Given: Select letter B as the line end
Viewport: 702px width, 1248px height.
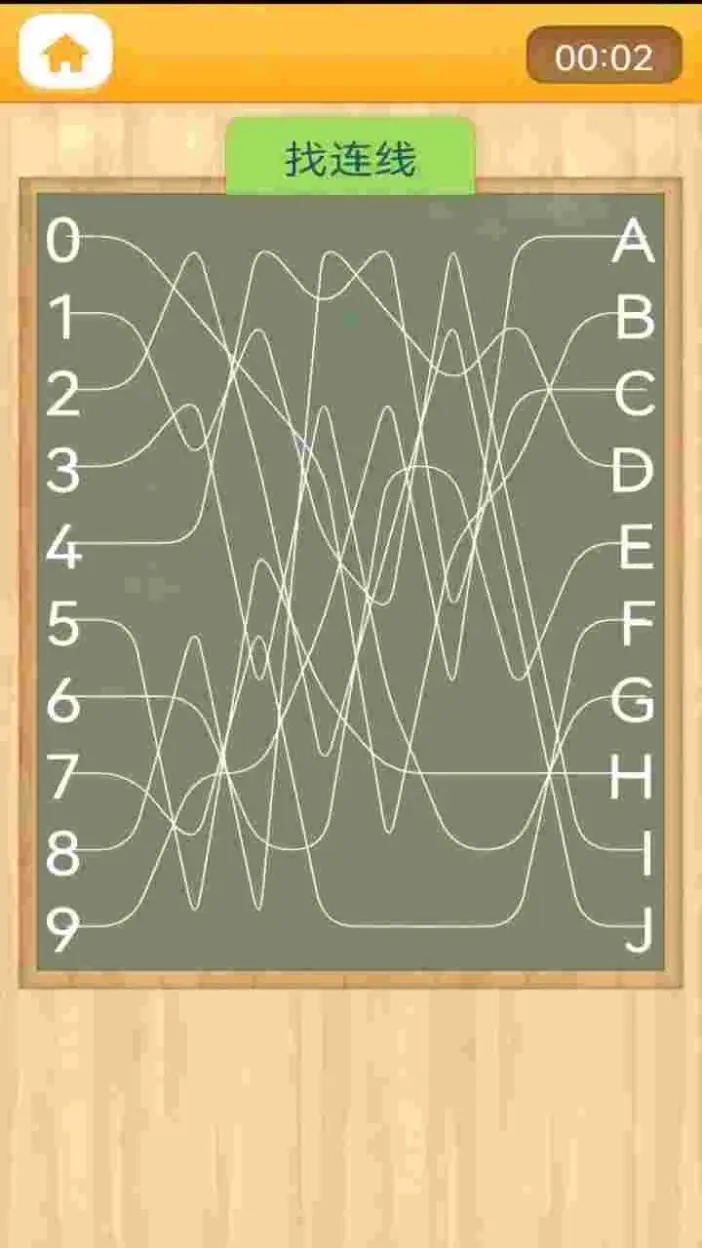Looking at the screenshot, I should [634, 318].
